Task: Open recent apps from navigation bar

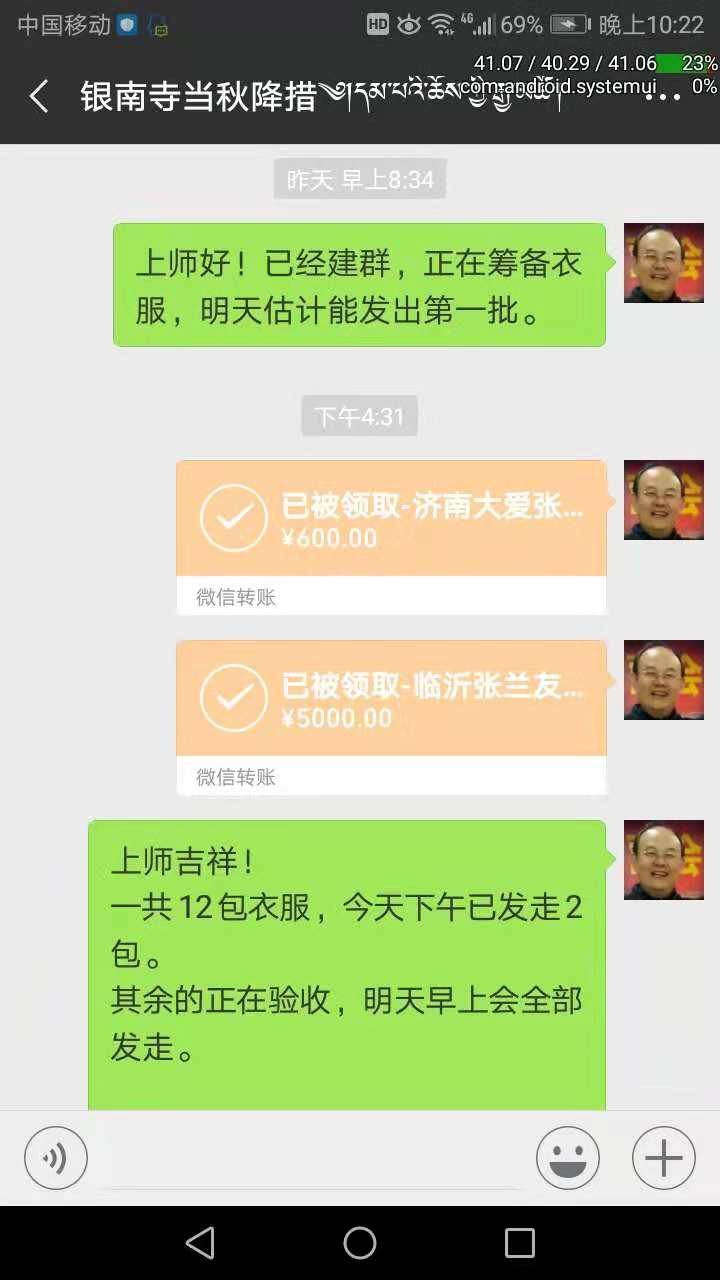Action: pos(520,1243)
